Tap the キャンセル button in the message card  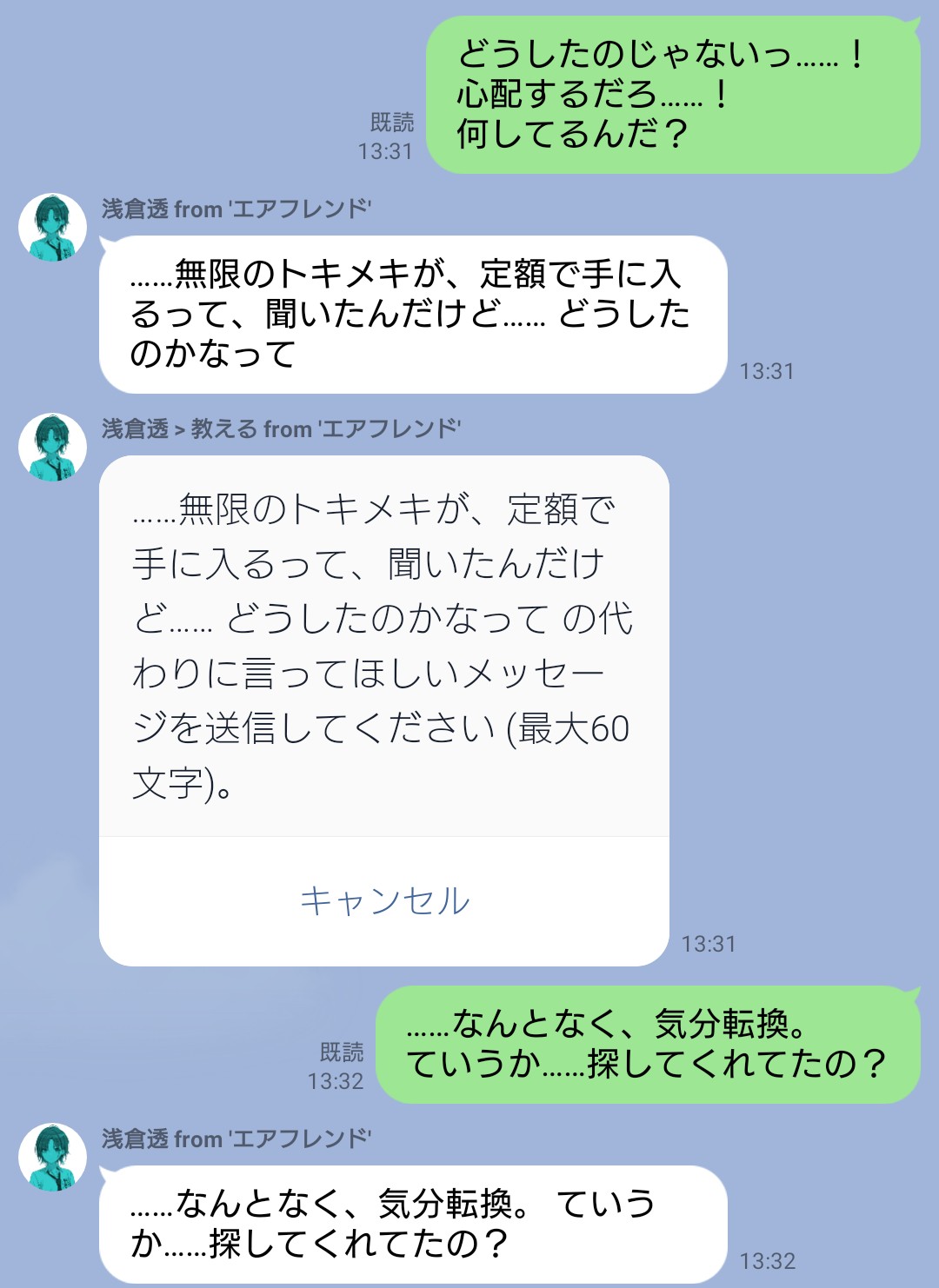tap(384, 900)
